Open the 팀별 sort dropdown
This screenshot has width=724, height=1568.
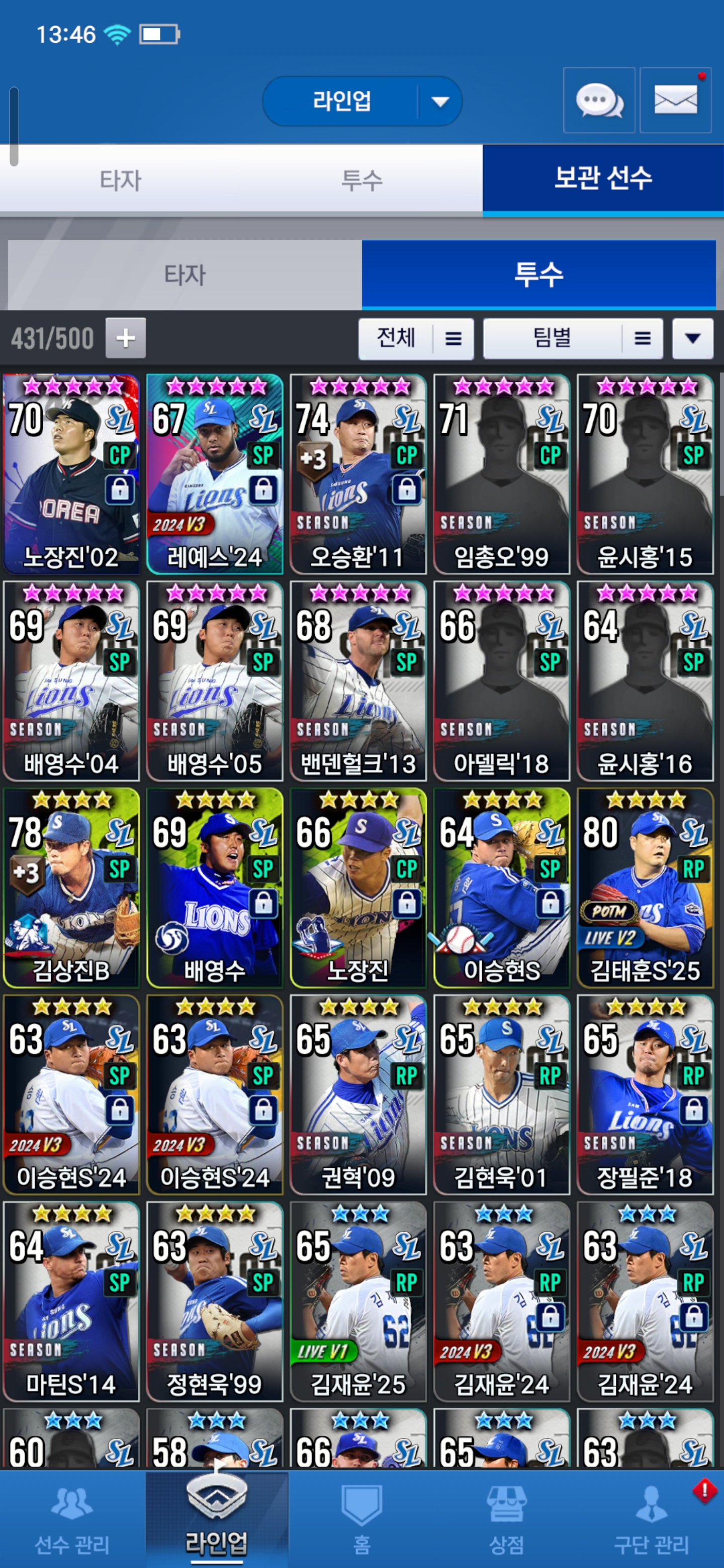572,338
